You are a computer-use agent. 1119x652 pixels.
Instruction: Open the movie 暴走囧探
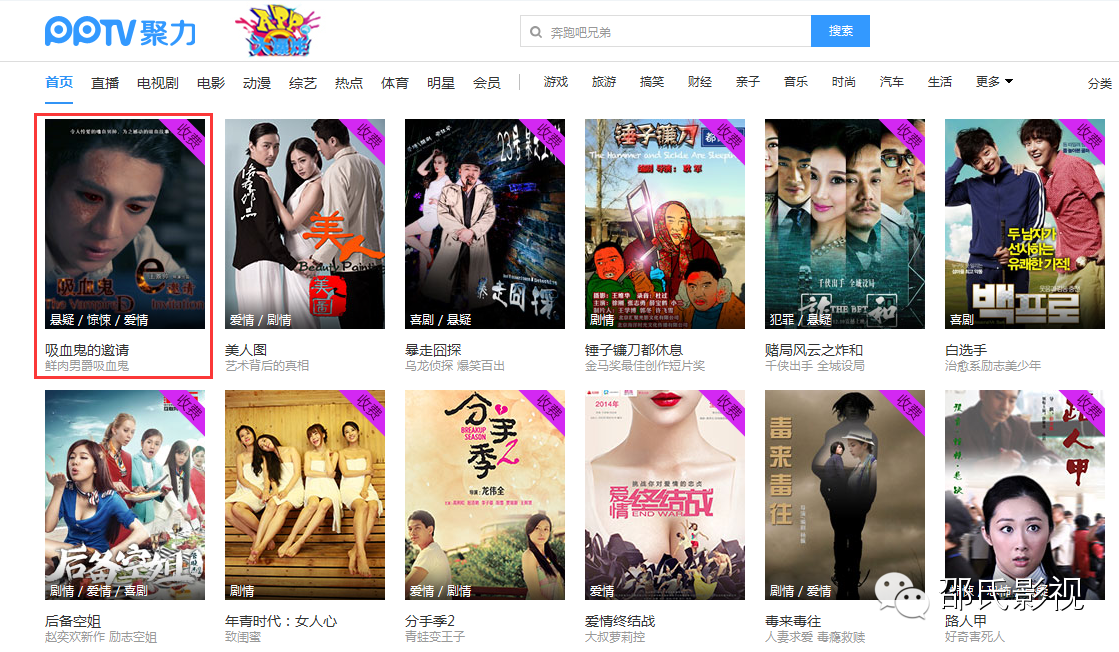(x=485, y=224)
